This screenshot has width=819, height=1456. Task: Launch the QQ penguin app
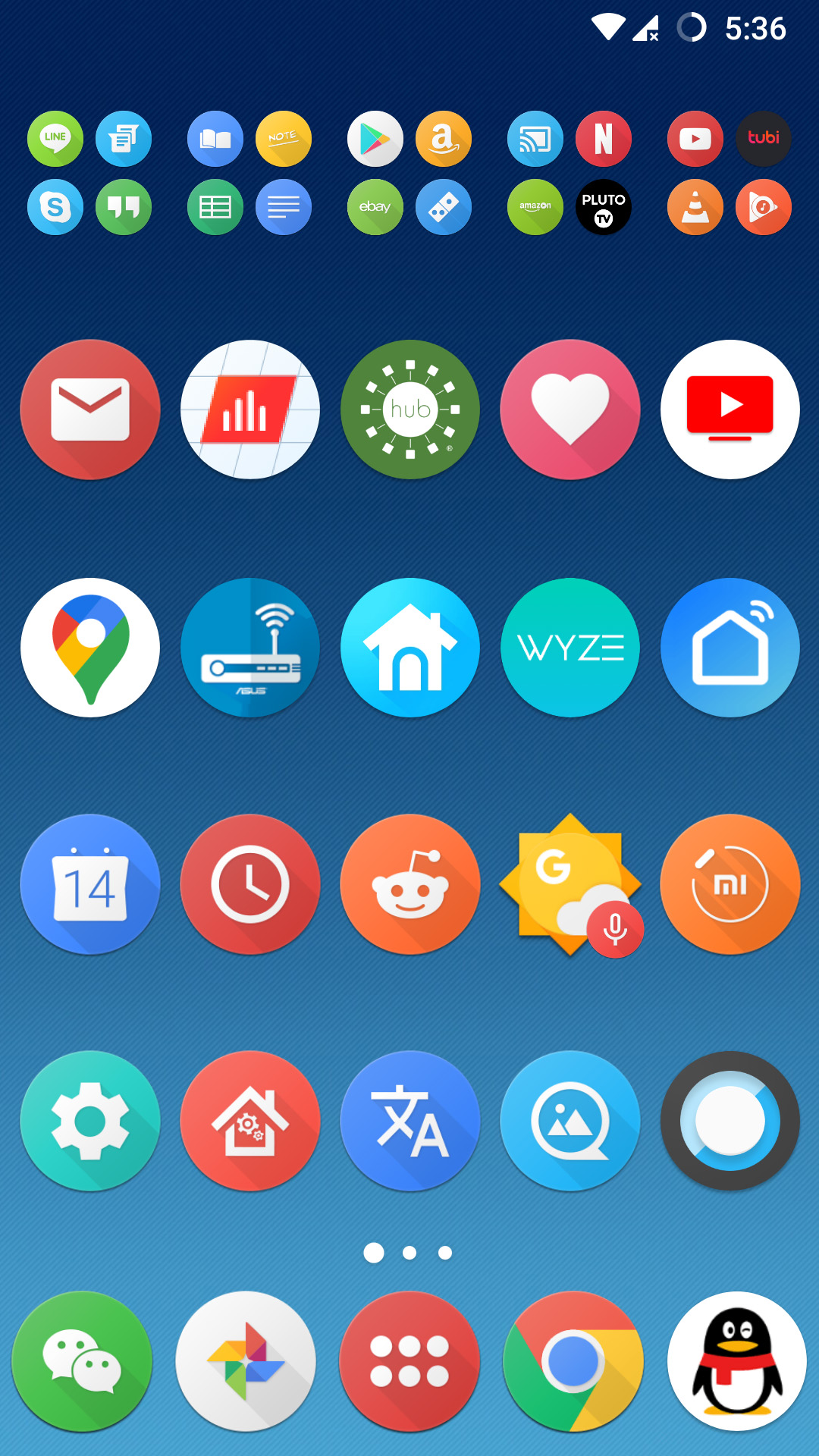tap(737, 1361)
